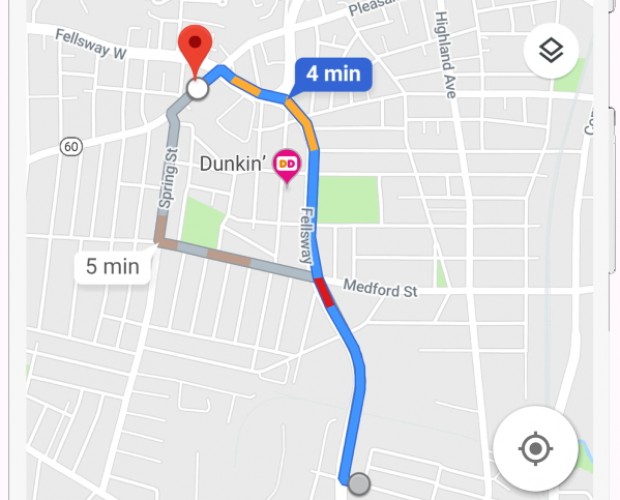The height and width of the screenshot is (500, 620).
Task: Center map on my location
Action: [535, 448]
